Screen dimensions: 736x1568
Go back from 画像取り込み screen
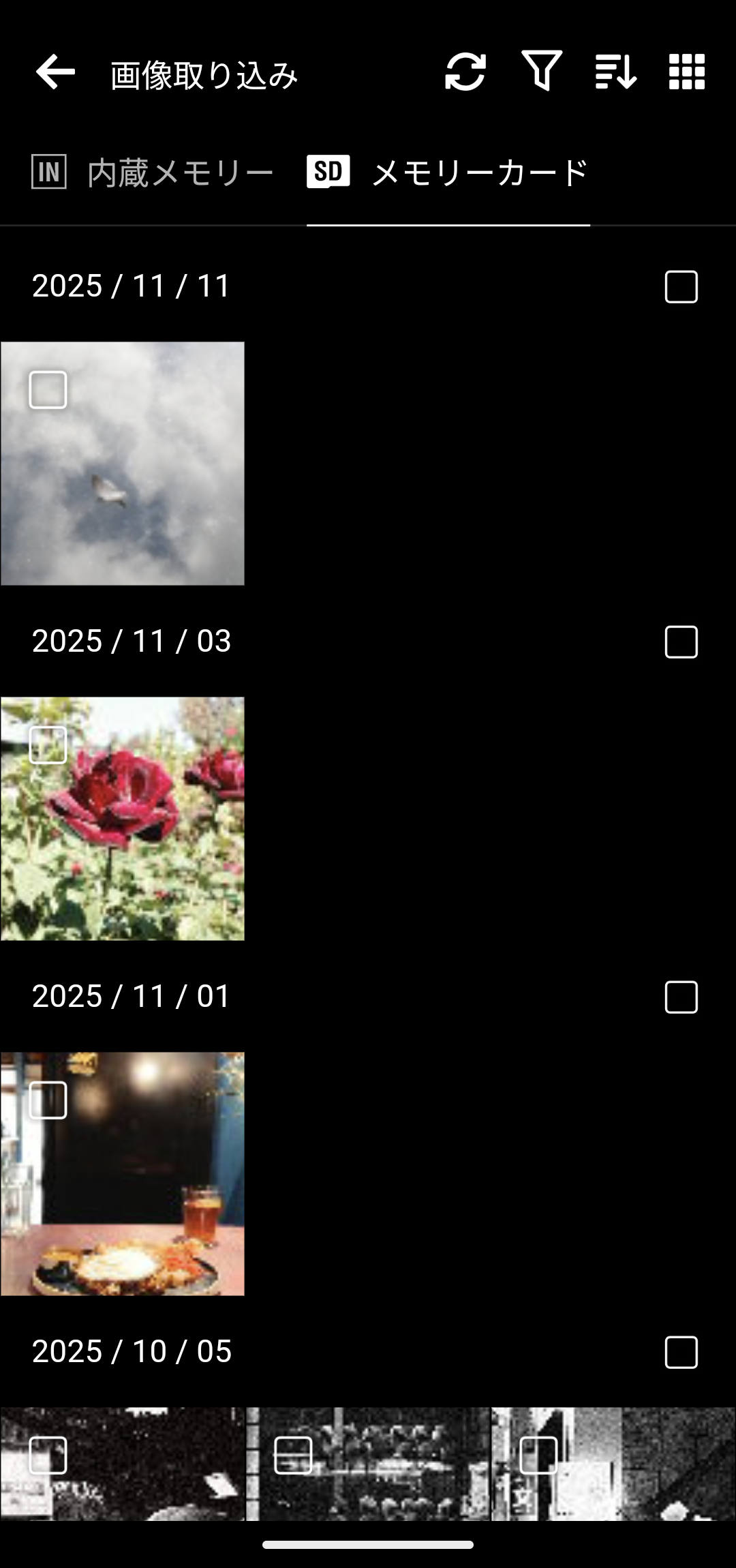tap(55, 72)
